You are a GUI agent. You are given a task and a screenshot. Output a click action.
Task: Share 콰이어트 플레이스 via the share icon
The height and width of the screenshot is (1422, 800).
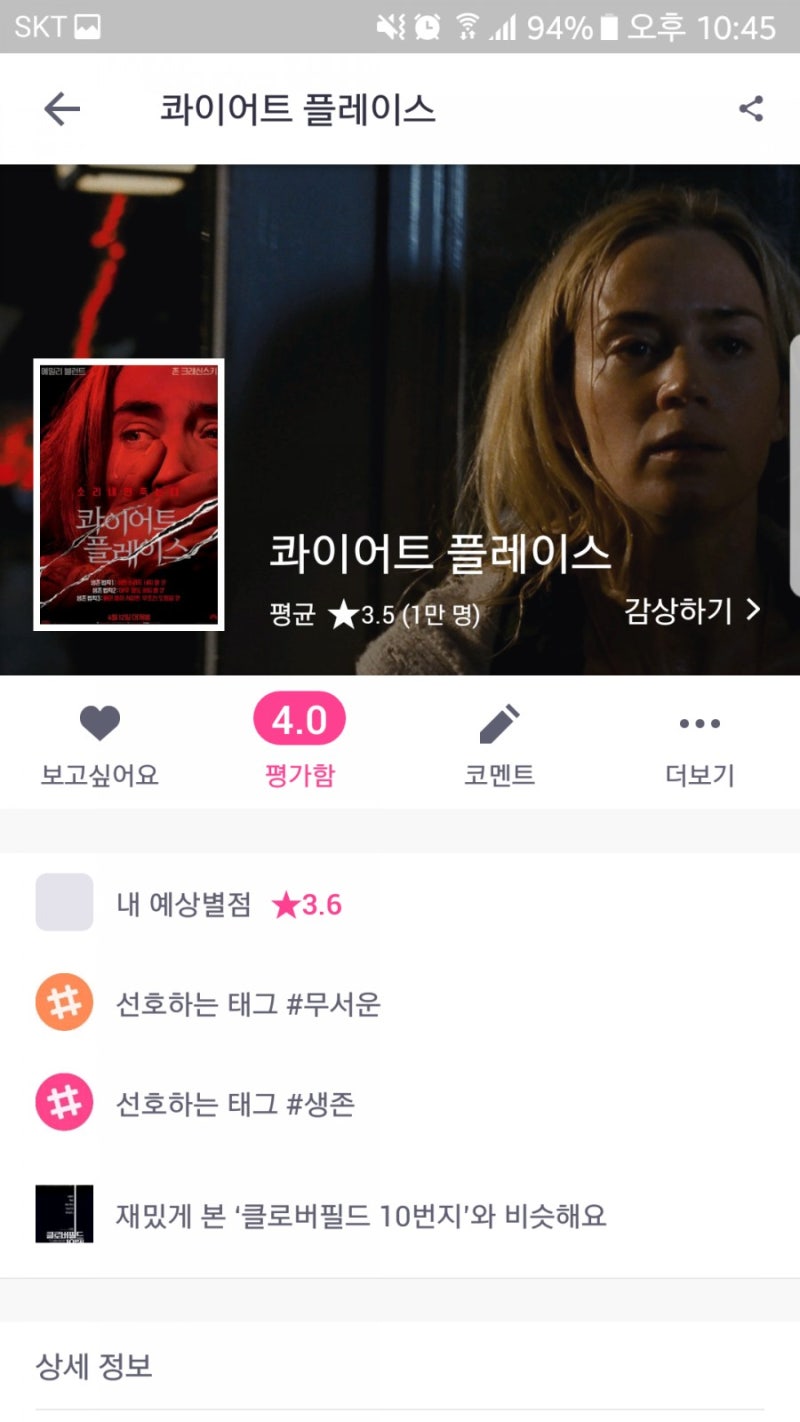(x=751, y=109)
